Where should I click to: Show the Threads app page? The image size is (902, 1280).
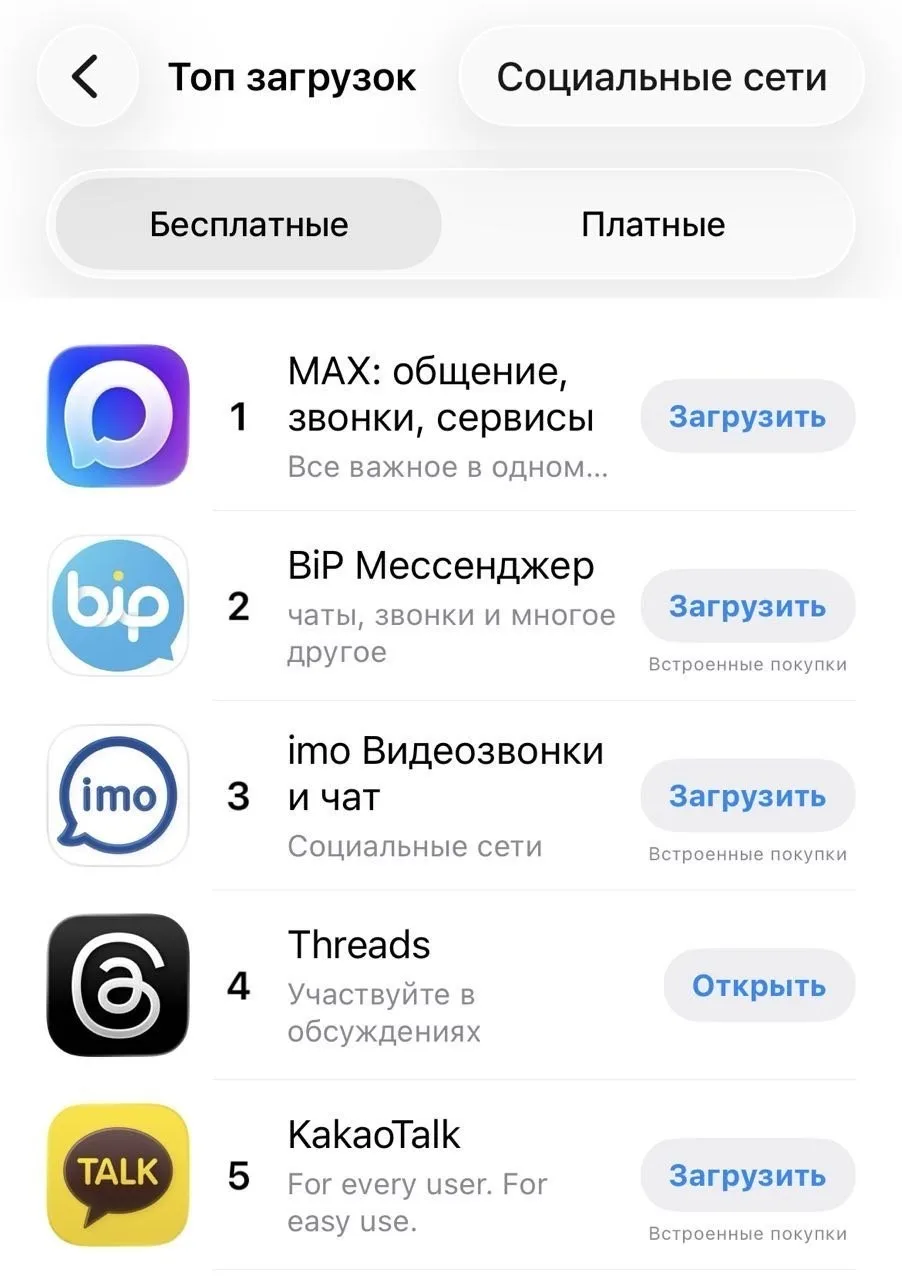[x=359, y=945]
